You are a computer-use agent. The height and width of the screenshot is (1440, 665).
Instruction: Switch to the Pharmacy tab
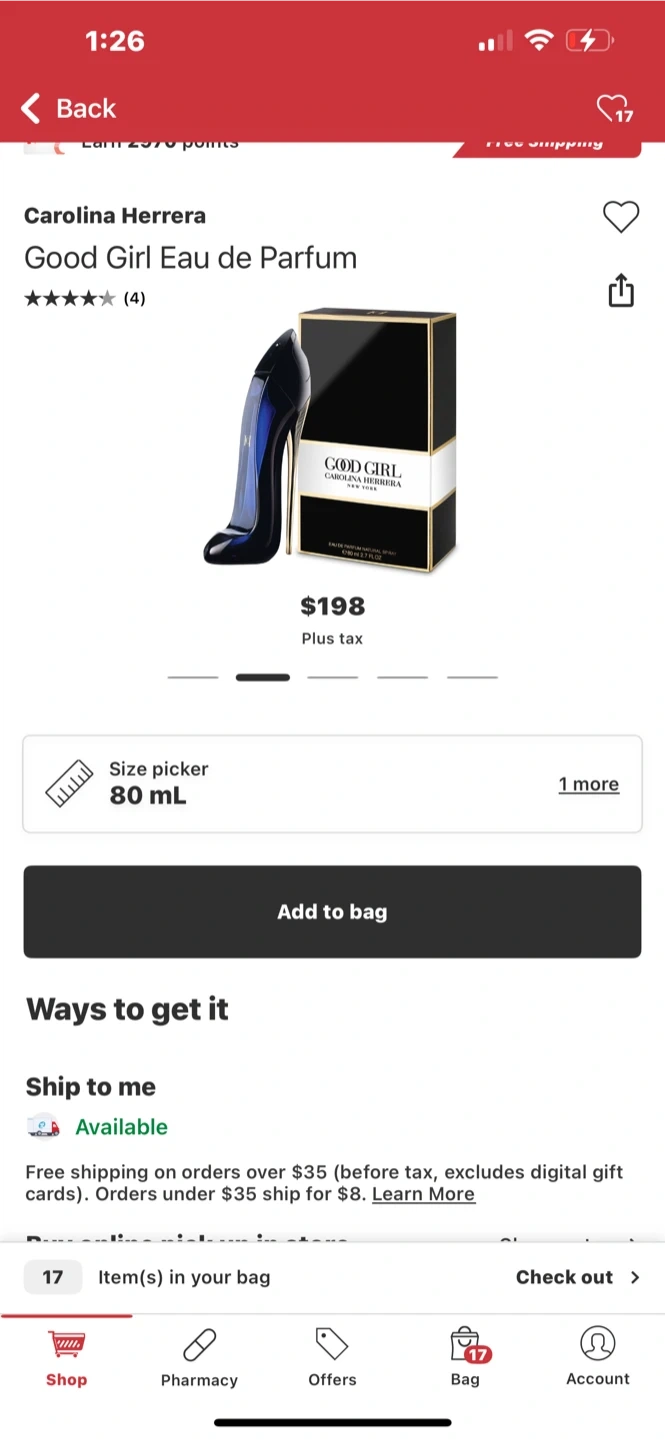coord(199,1357)
